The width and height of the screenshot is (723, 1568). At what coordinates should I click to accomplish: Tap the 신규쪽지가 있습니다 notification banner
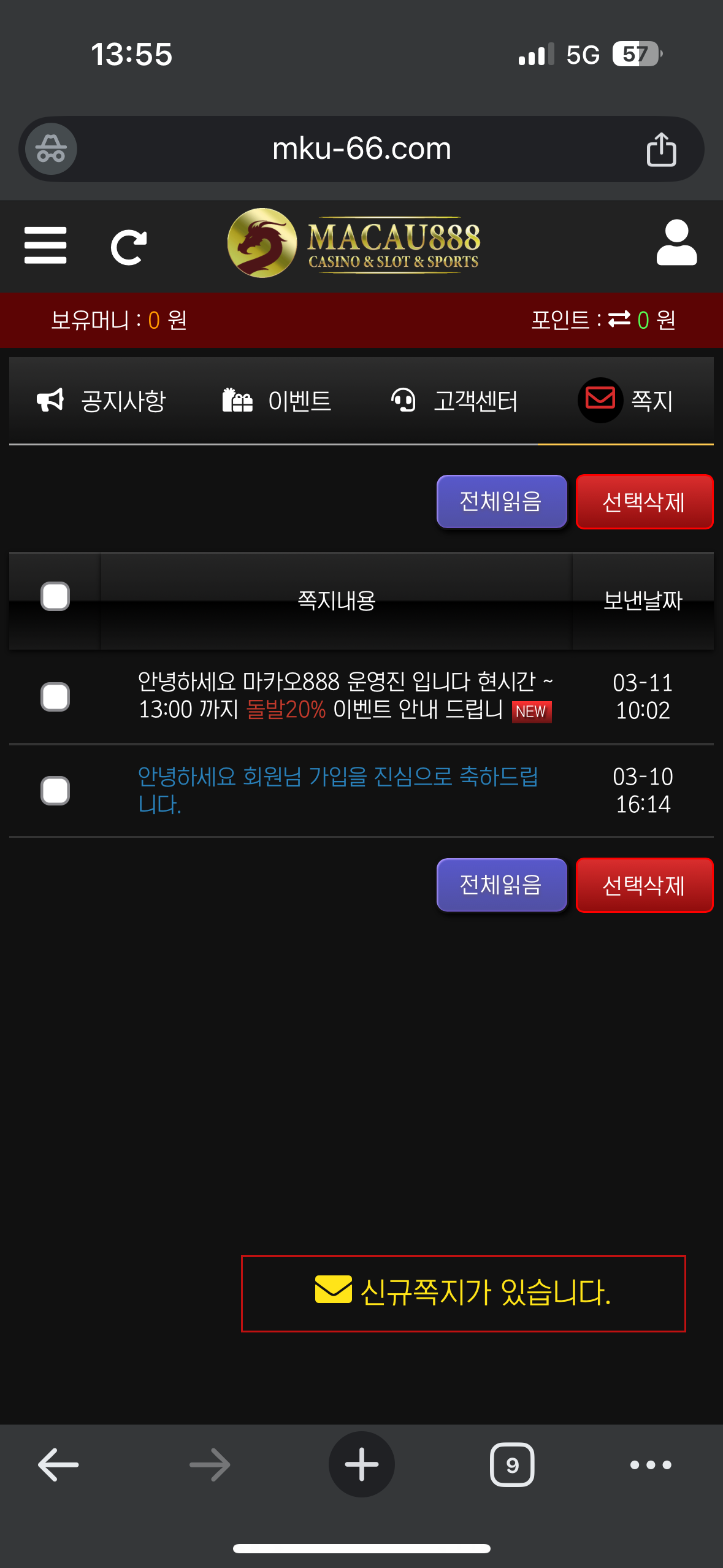click(x=463, y=1293)
